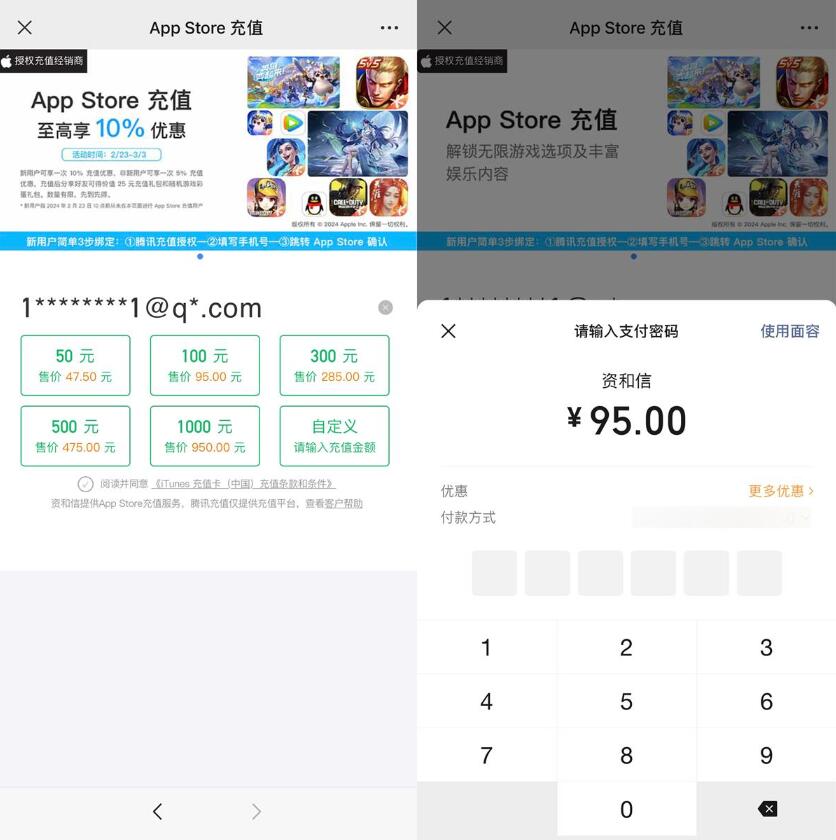Delete a digit with the backspace key
This screenshot has height=840, width=836.
pyautogui.click(x=767, y=809)
